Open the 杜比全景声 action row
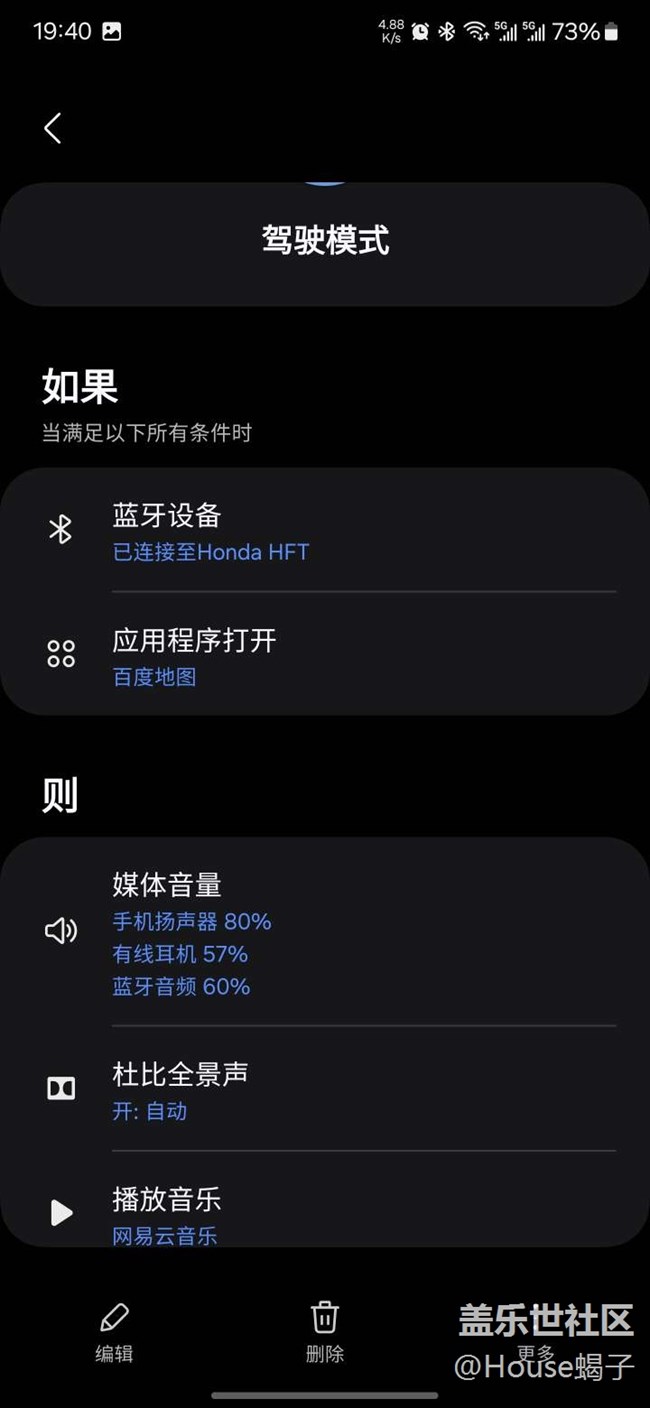 coord(325,1088)
